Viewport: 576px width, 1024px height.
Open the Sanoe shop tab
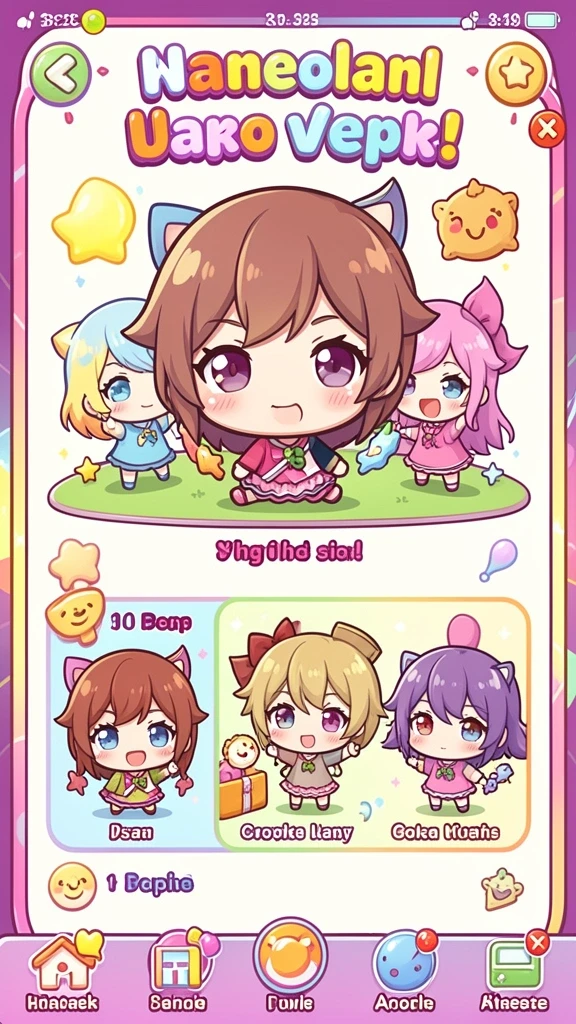(x=178, y=971)
